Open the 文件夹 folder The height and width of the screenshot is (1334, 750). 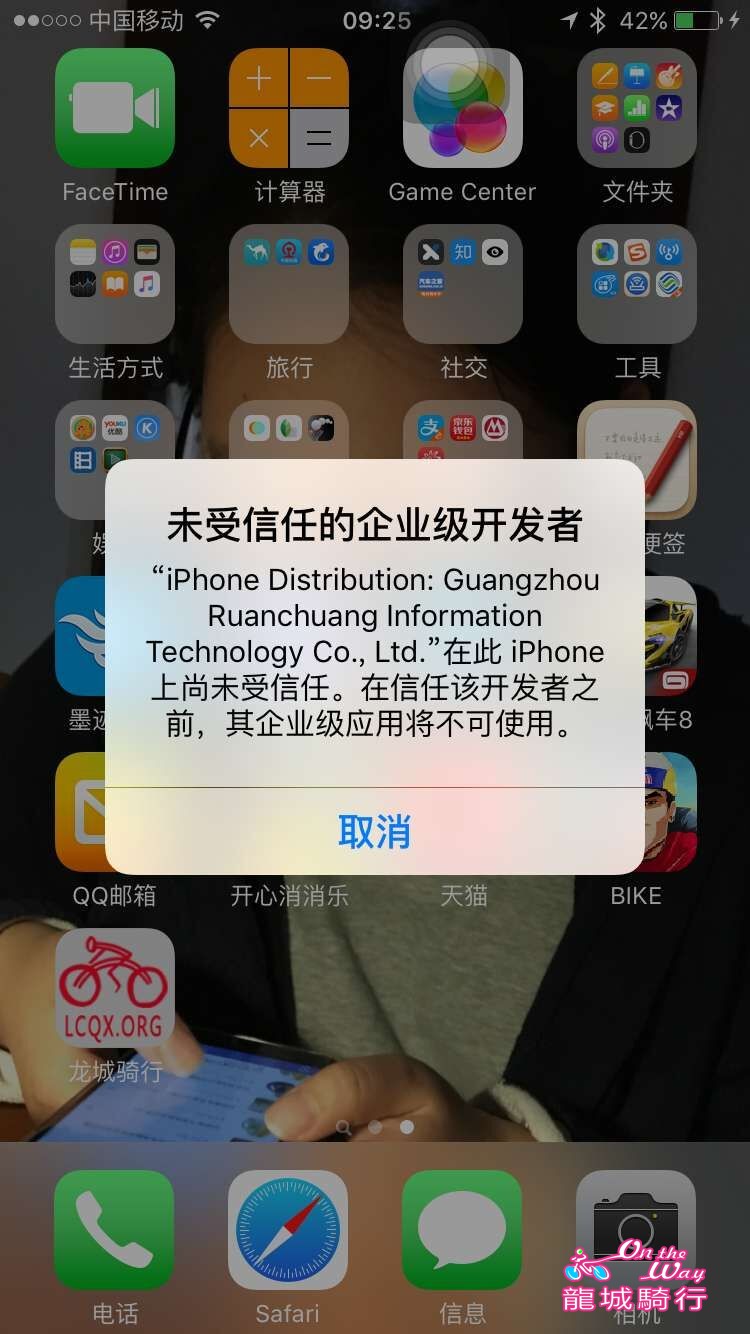(x=637, y=108)
